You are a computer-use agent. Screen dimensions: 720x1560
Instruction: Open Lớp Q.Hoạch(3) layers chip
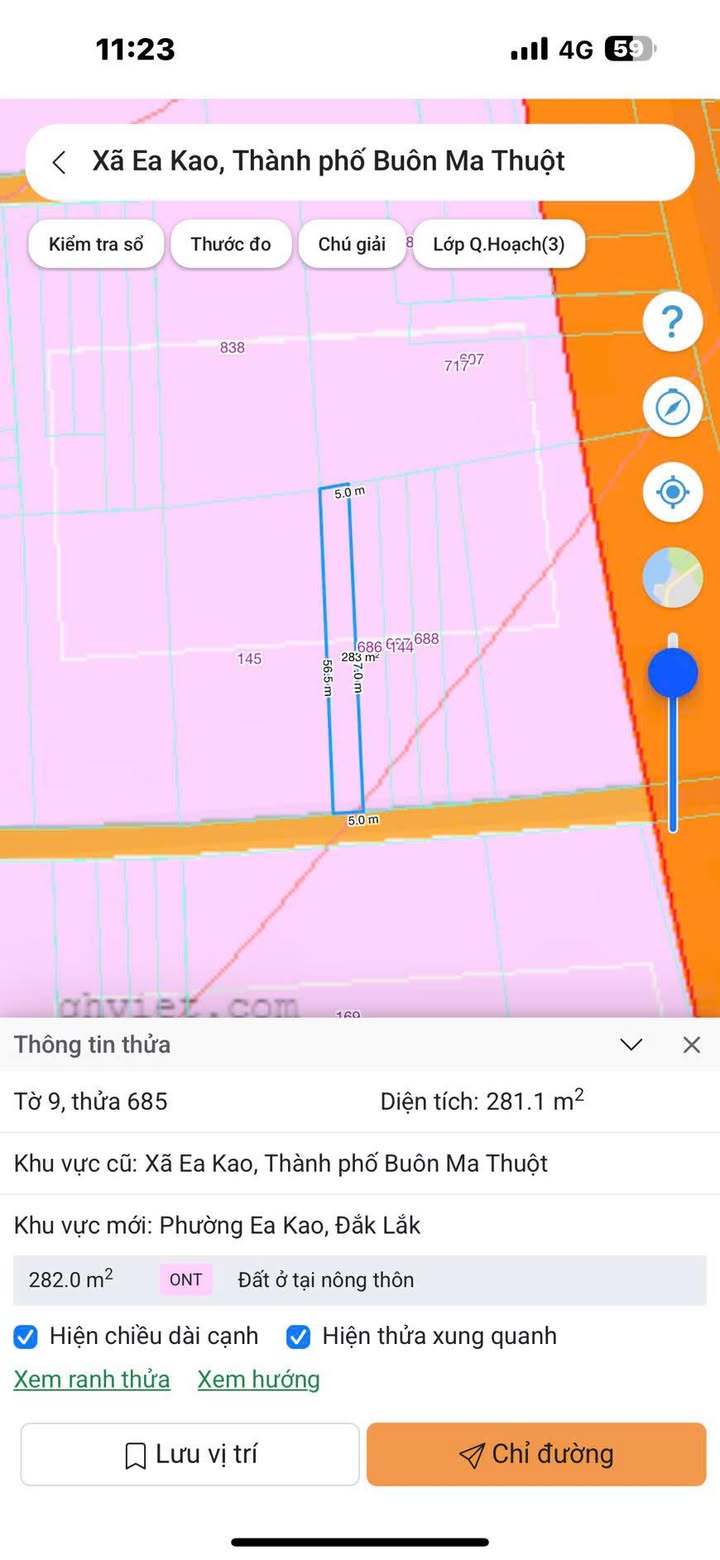(x=499, y=244)
